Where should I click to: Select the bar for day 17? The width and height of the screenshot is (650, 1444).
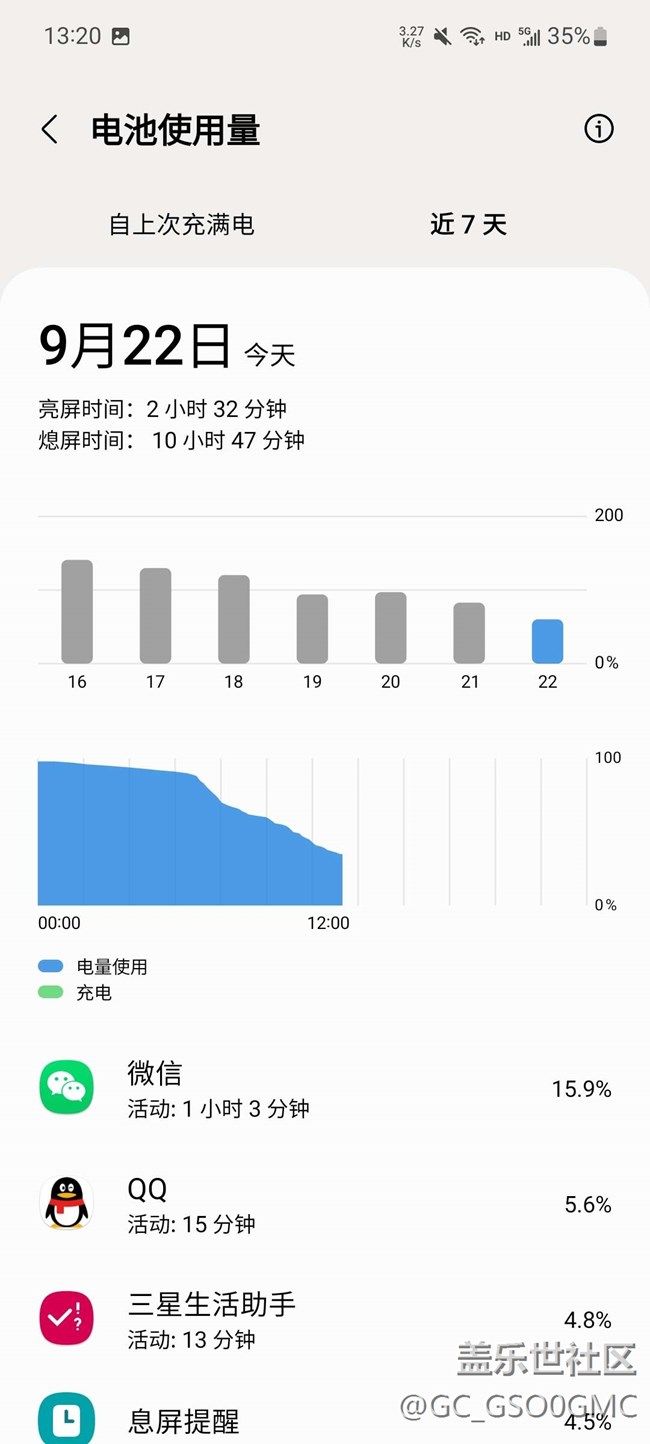coord(155,615)
